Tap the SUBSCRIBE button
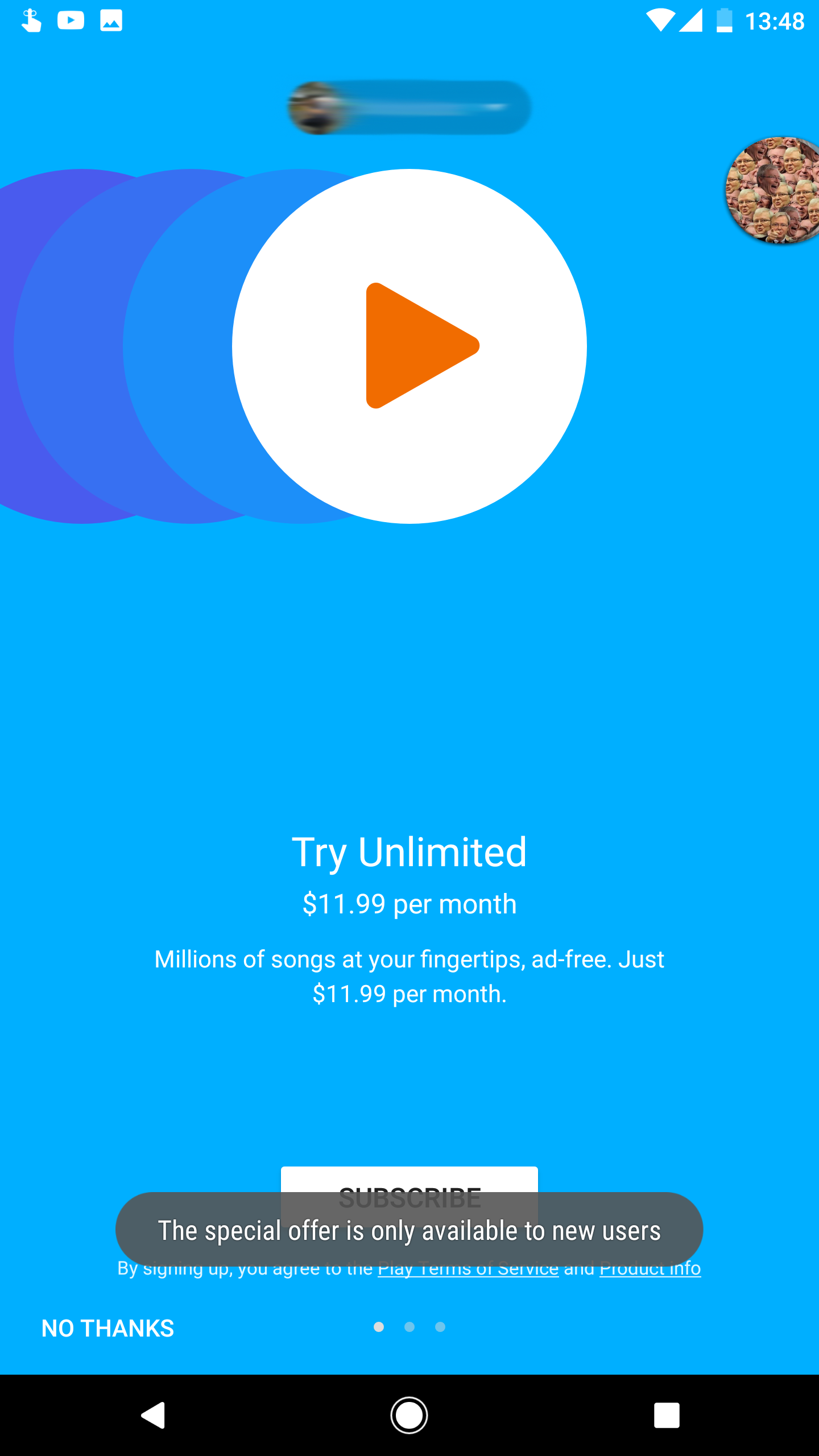The width and height of the screenshot is (819, 1456). coord(409,1180)
